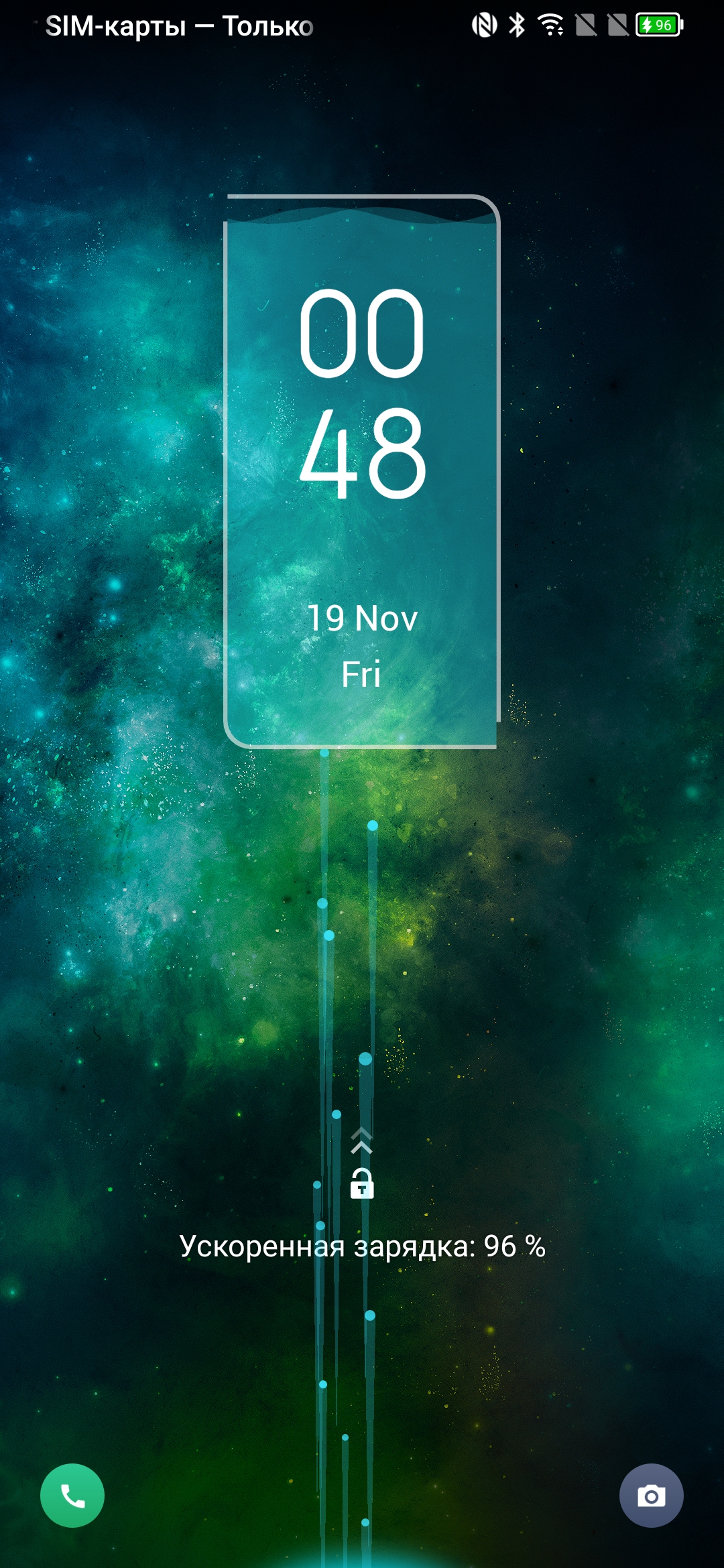Open the phone dialer shortcut
The width and height of the screenshot is (724, 1568).
(x=72, y=1495)
